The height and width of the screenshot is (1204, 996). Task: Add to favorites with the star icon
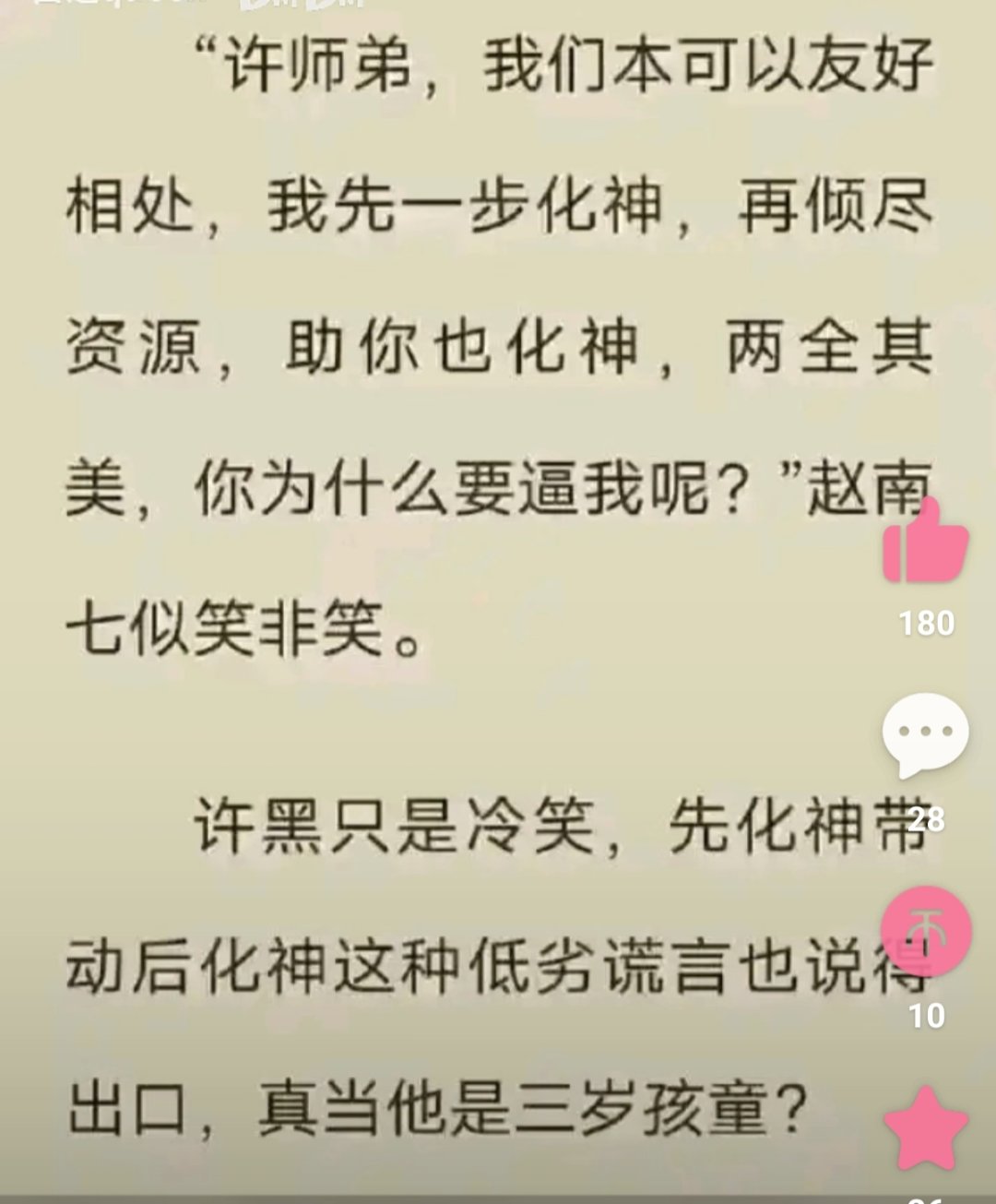click(x=925, y=1129)
